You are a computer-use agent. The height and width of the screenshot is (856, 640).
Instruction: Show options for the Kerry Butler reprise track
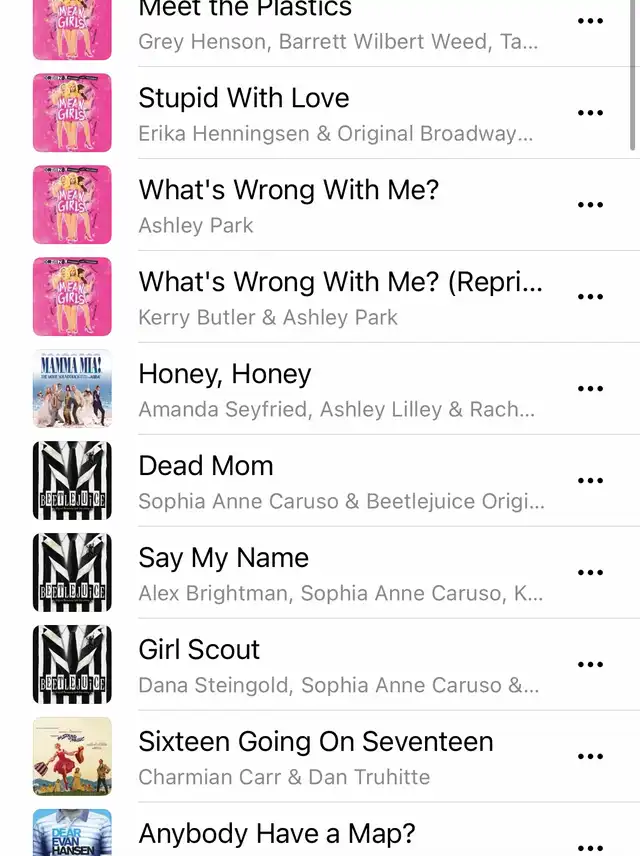(x=590, y=297)
